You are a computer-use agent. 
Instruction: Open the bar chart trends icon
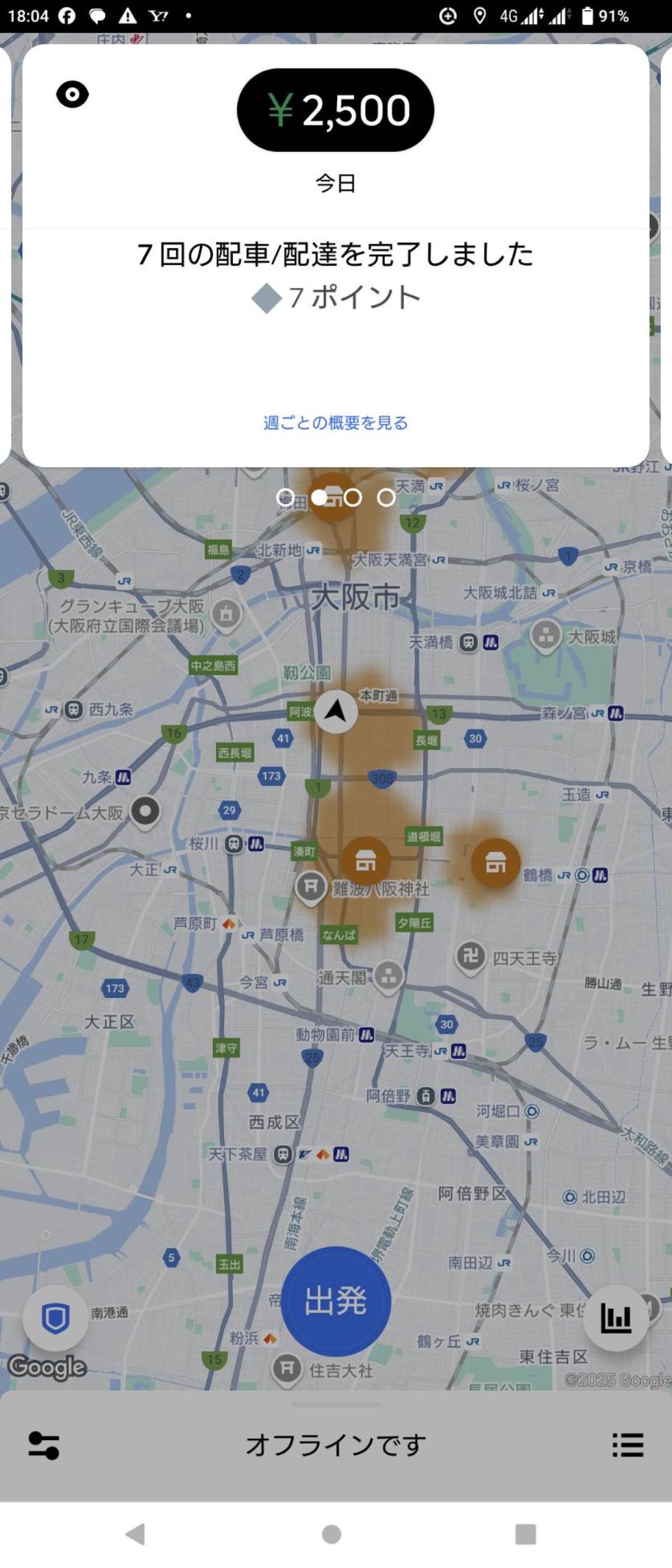point(615,1318)
